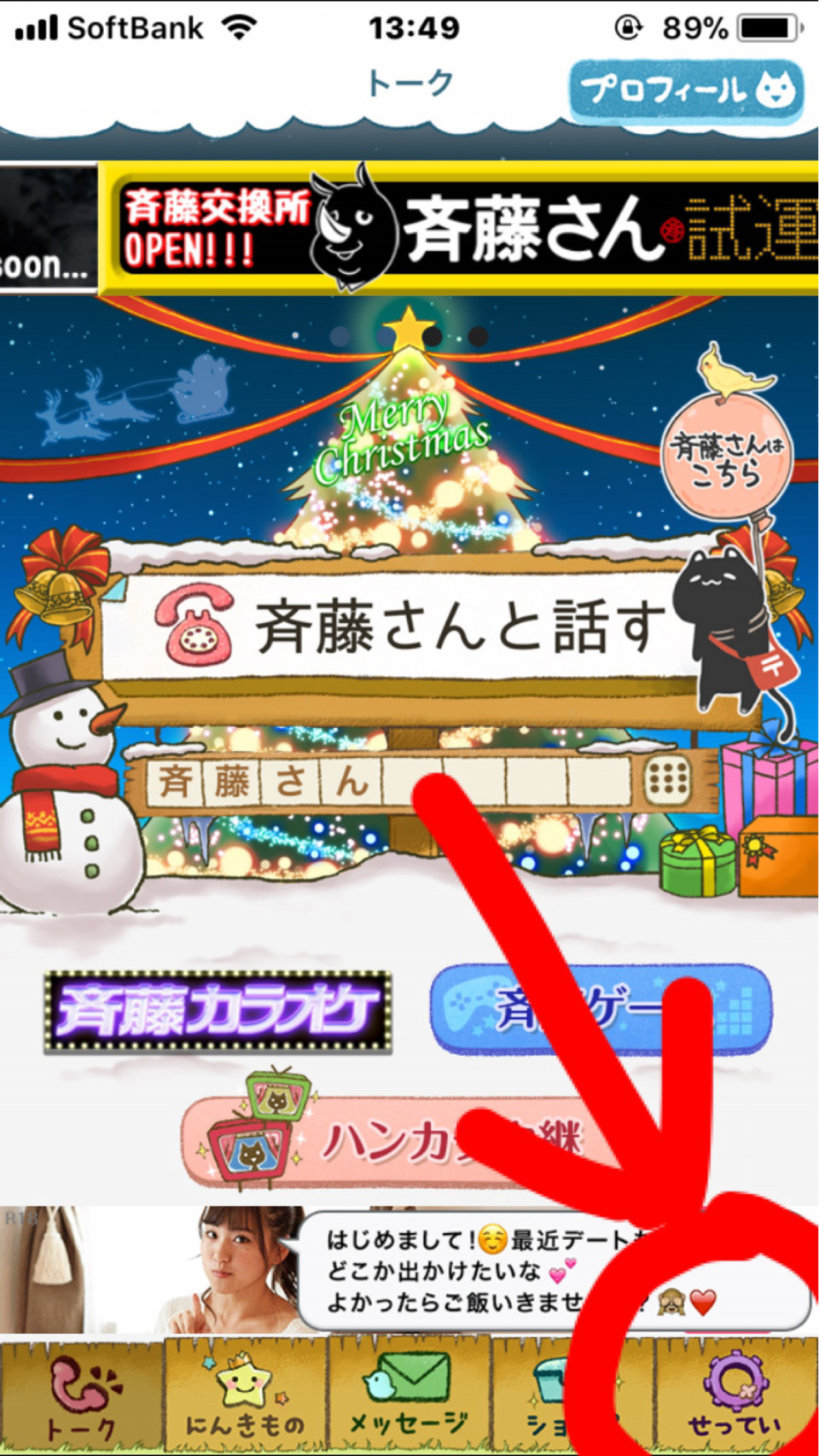The image size is (819, 1456).
Task: Open 斉藤カラオケ
Action: pos(218,1012)
